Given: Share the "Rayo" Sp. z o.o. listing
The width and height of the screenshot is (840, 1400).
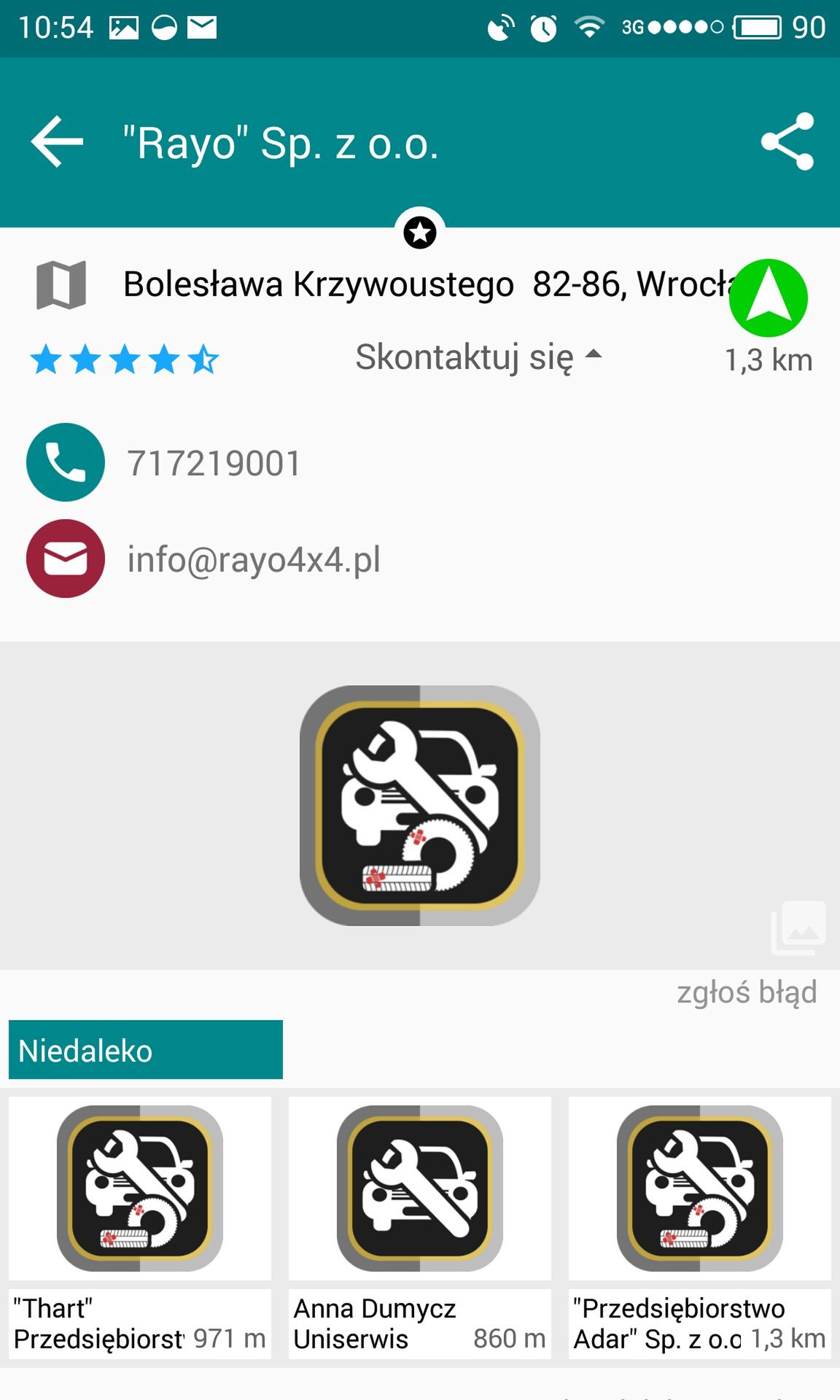Looking at the screenshot, I should (x=787, y=141).
